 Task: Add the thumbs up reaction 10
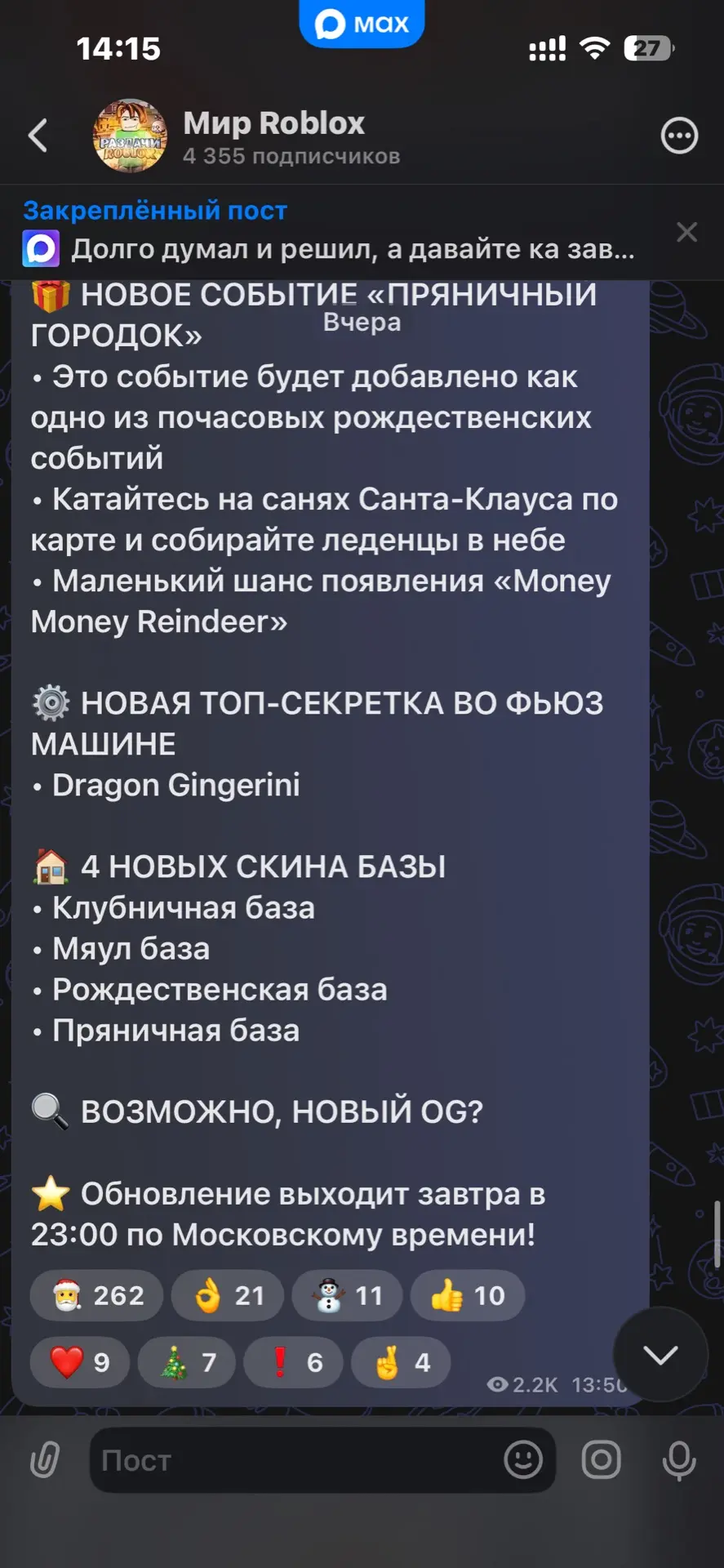pyautogui.click(x=467, y=1296)
